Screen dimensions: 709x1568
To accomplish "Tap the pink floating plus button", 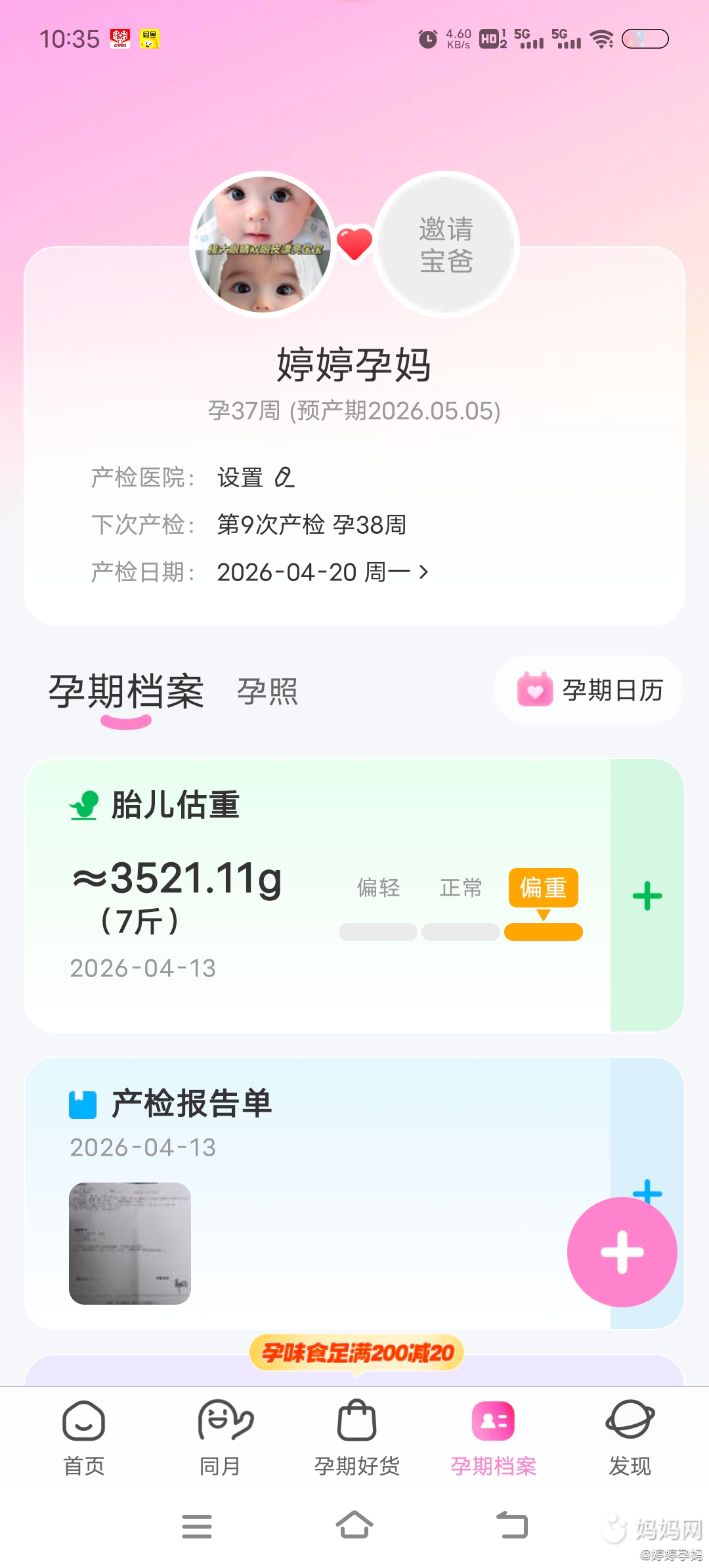I will [622, 1252].
